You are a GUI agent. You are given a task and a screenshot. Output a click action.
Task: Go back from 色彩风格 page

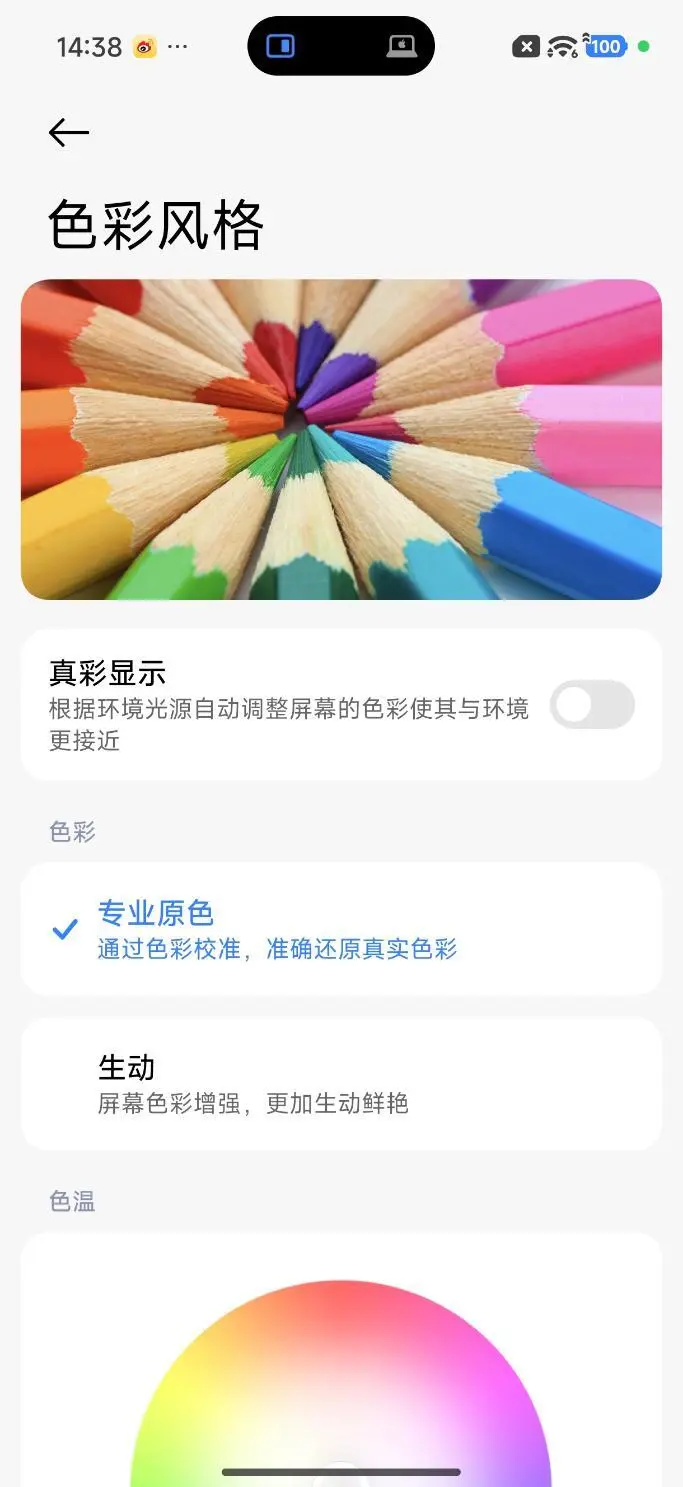69,133
